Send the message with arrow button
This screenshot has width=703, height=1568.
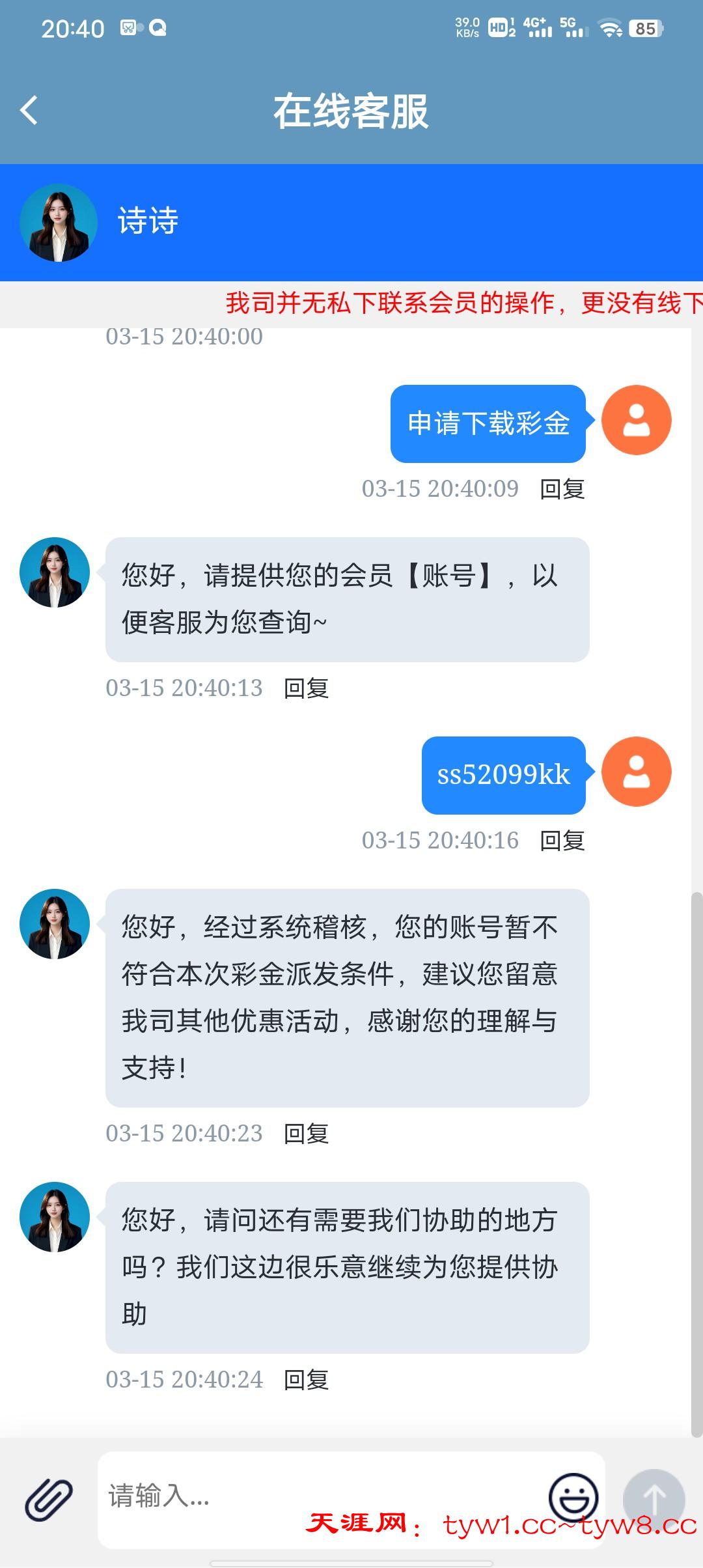(x=654, y=1499)
